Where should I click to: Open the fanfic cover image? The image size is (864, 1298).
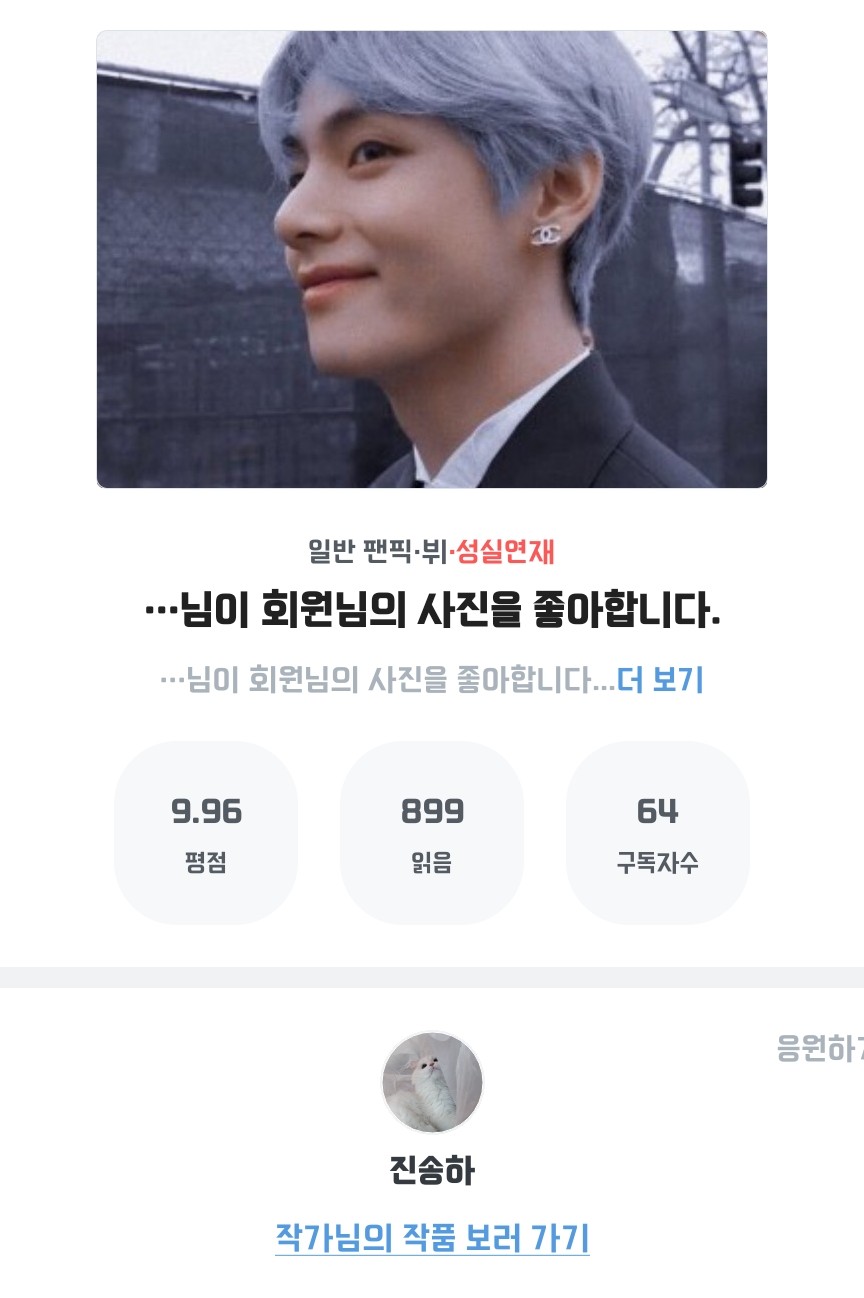pyautogui.click(x=432, y=259)
